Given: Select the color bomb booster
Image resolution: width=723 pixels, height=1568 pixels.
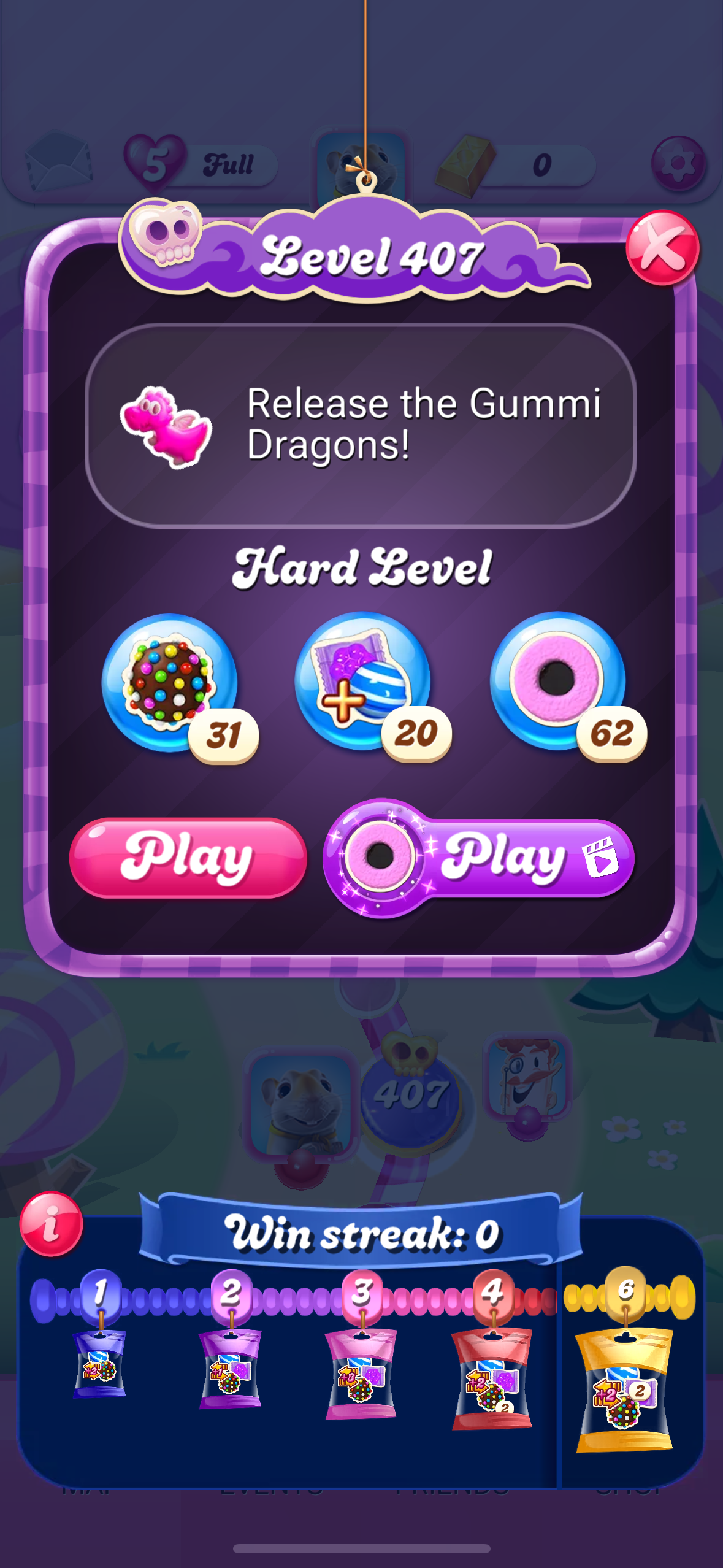Looking at the screenshot, I should [170, 682].
